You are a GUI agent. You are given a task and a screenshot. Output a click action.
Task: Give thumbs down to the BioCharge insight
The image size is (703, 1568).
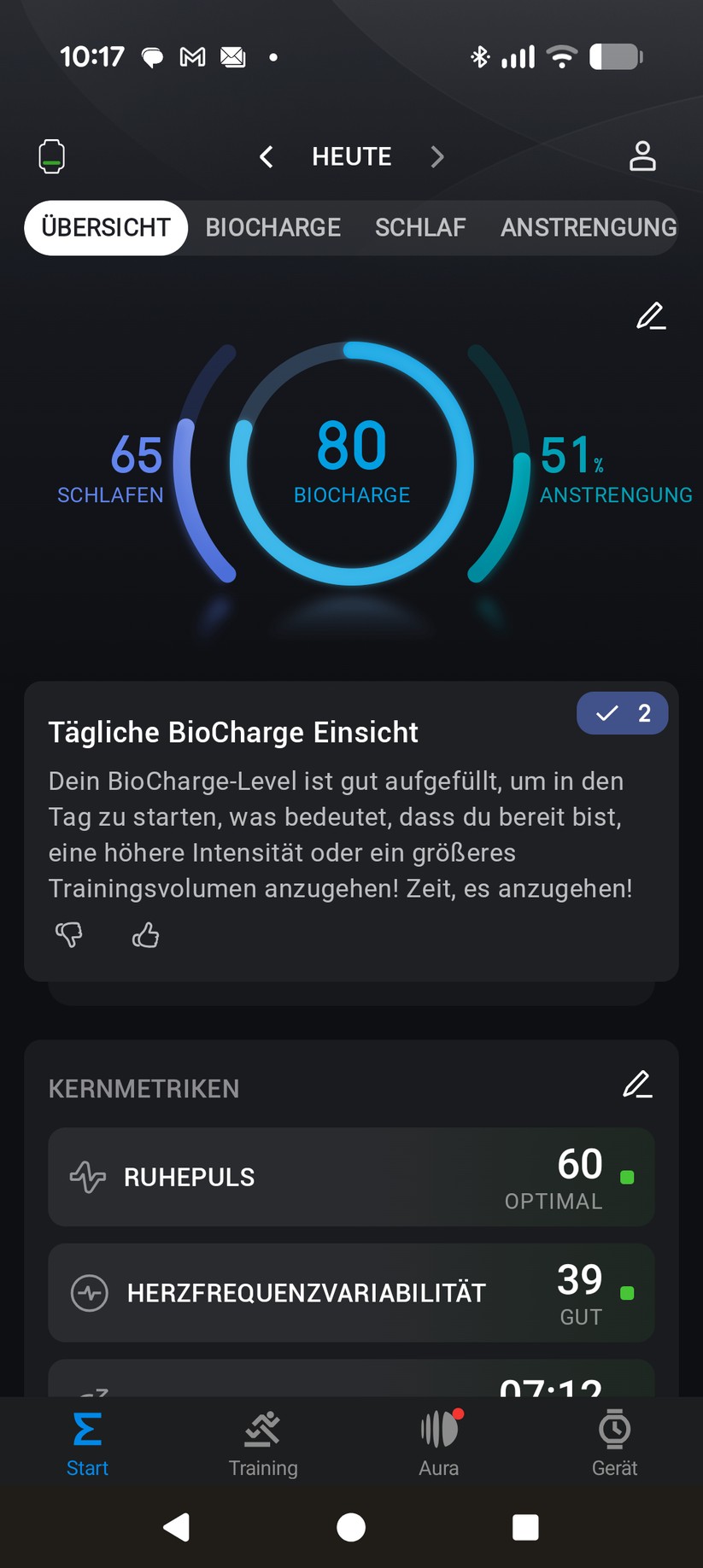[x=68, y=935]
